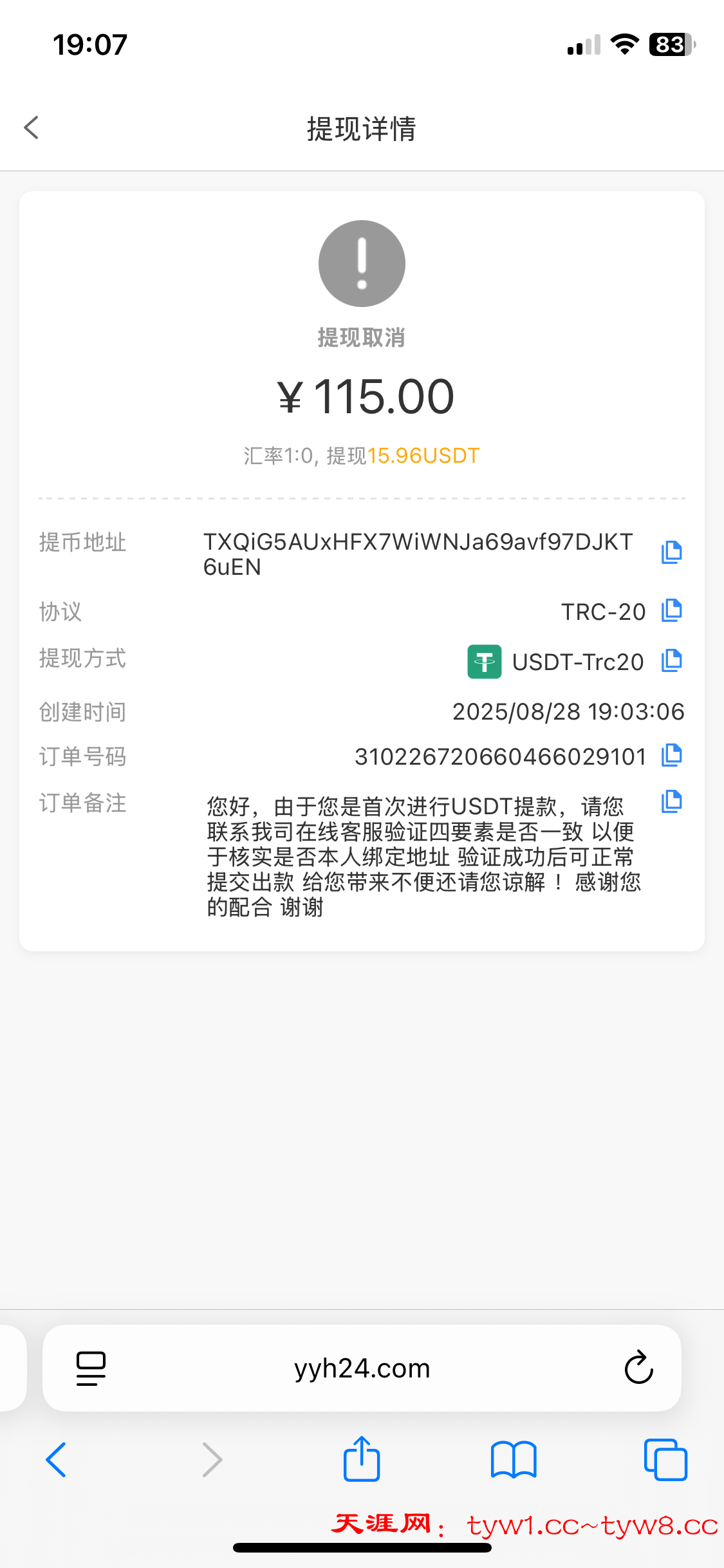Screen dimensions: 724x1568
Task: Copy the withdrawal address TXQiG5AUx...
Action: pyautogui.click(x=671, y=552)
